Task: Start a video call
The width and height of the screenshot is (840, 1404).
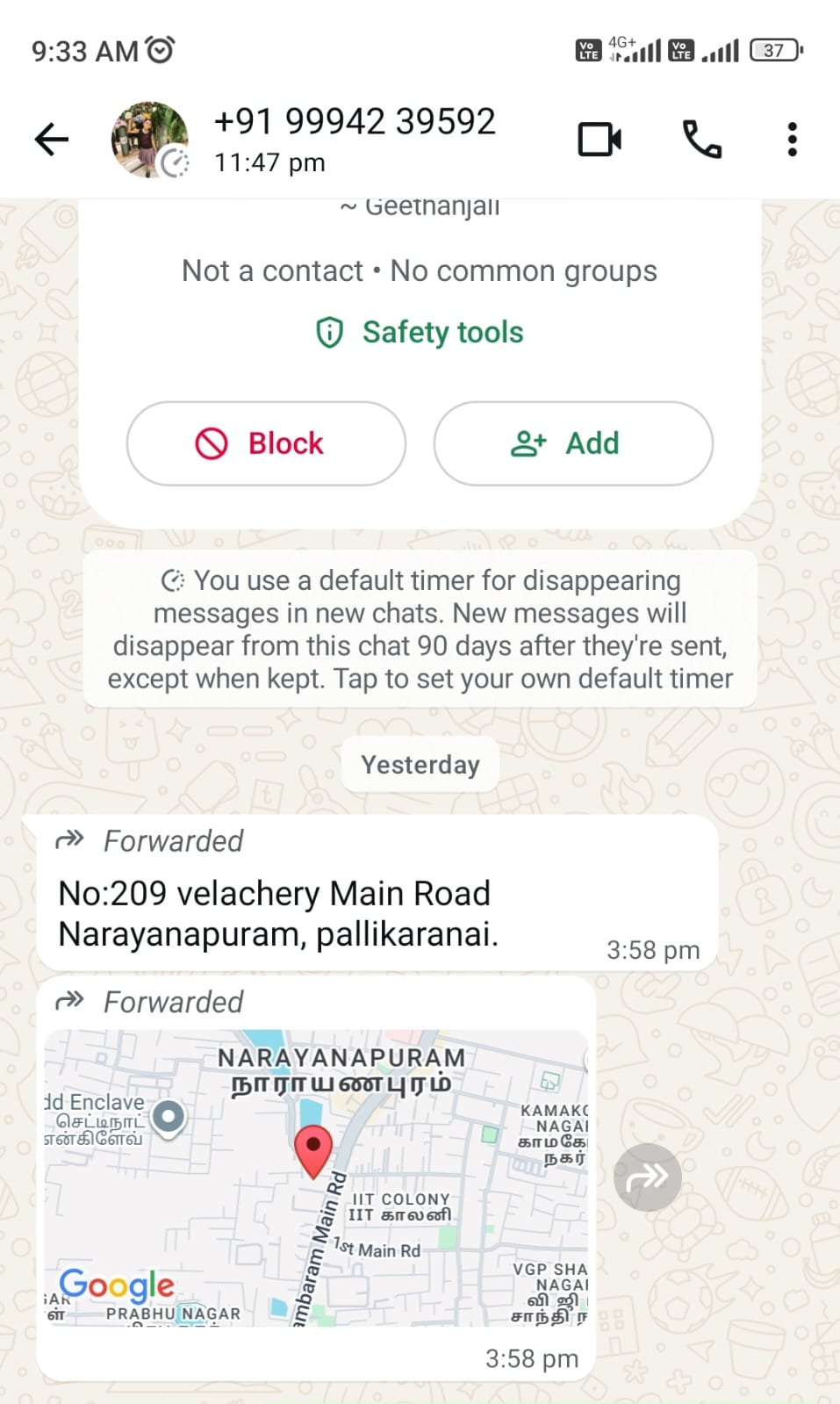Action: click(599, 140)
